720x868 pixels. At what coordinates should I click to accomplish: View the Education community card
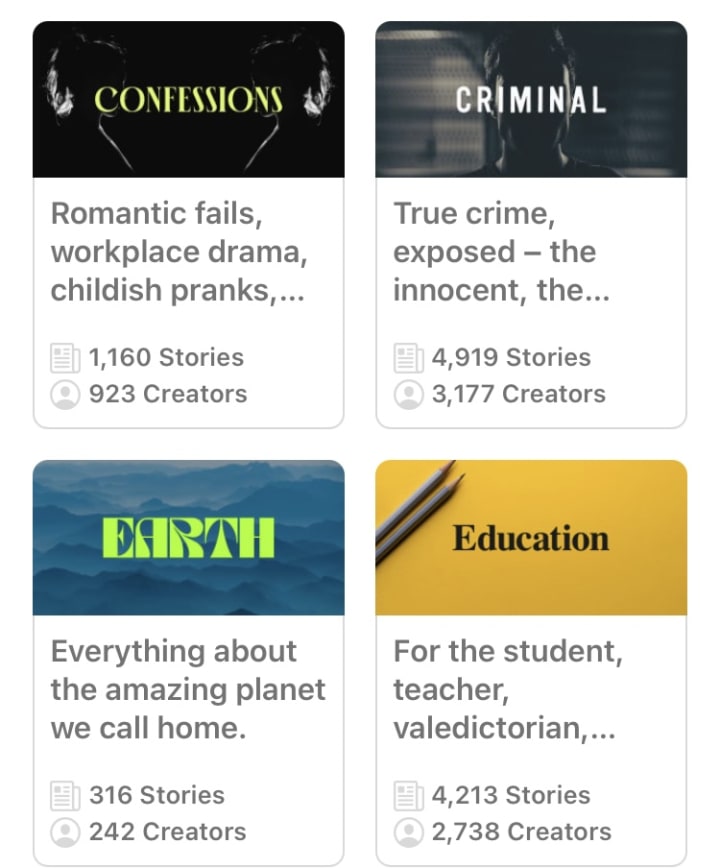[531, 662]
